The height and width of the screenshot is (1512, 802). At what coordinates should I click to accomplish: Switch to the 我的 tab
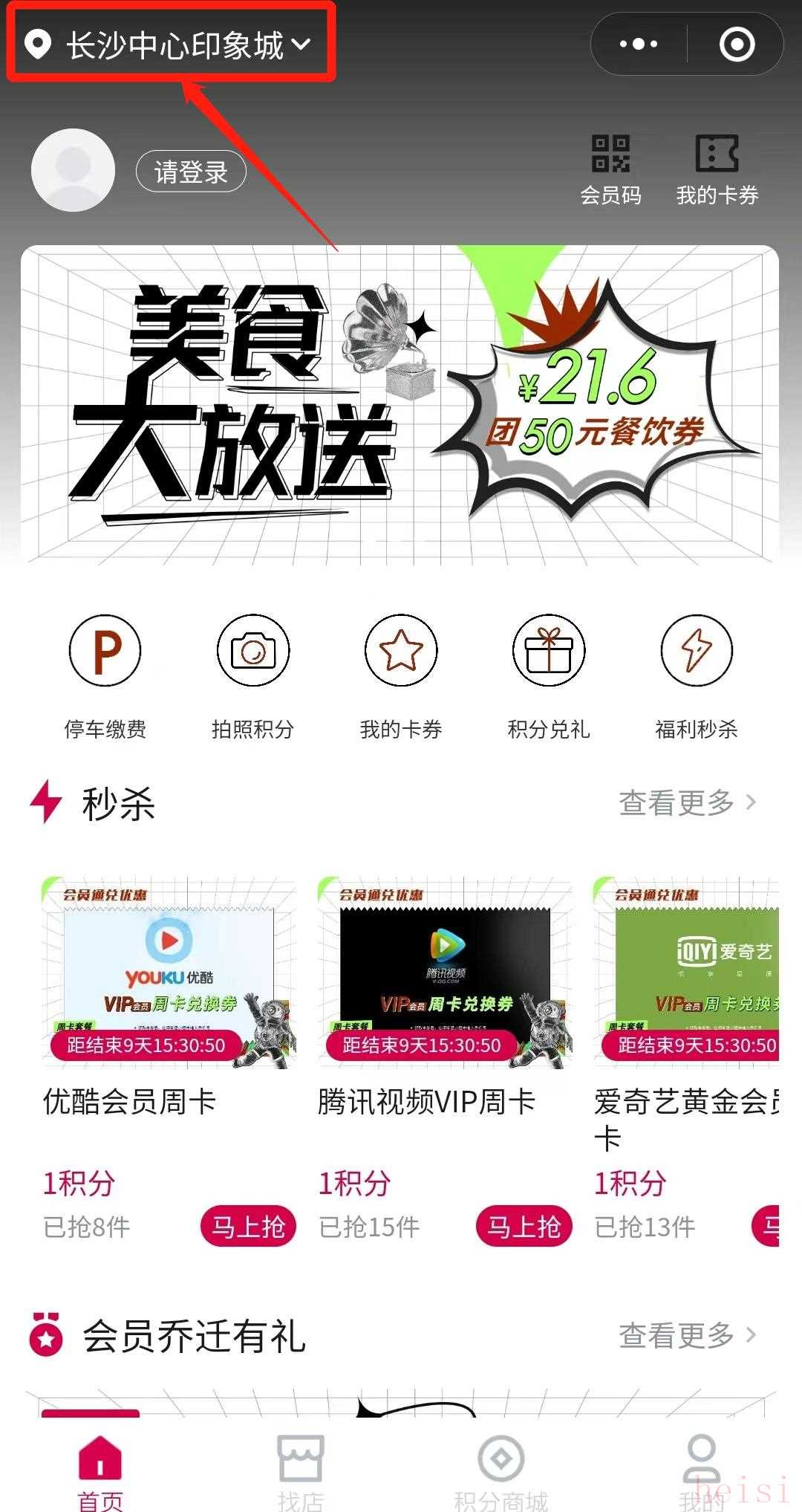click(702, 1471)
